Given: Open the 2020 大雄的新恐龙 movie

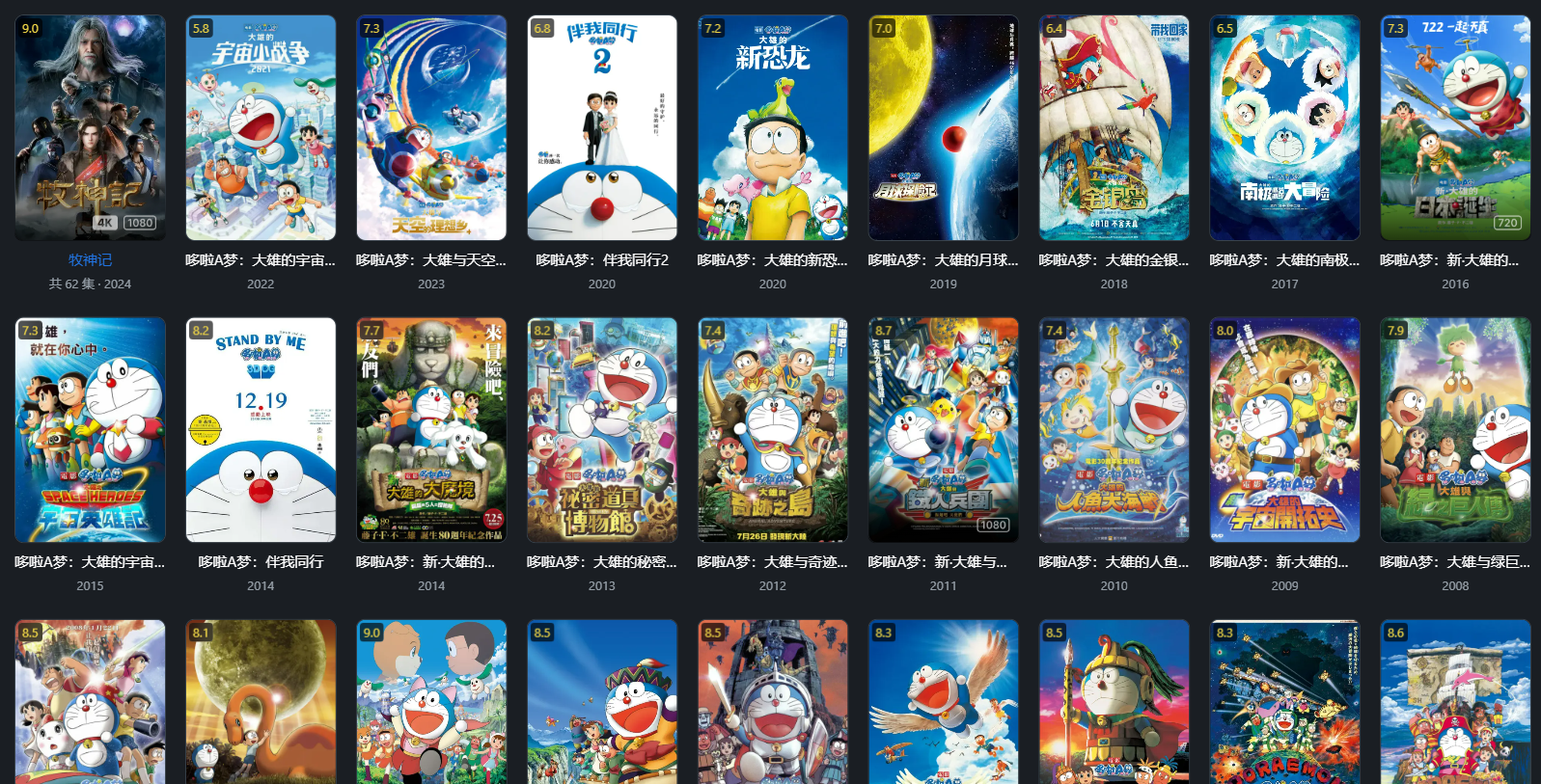Looking at the screenshot, I should [773, 127].
